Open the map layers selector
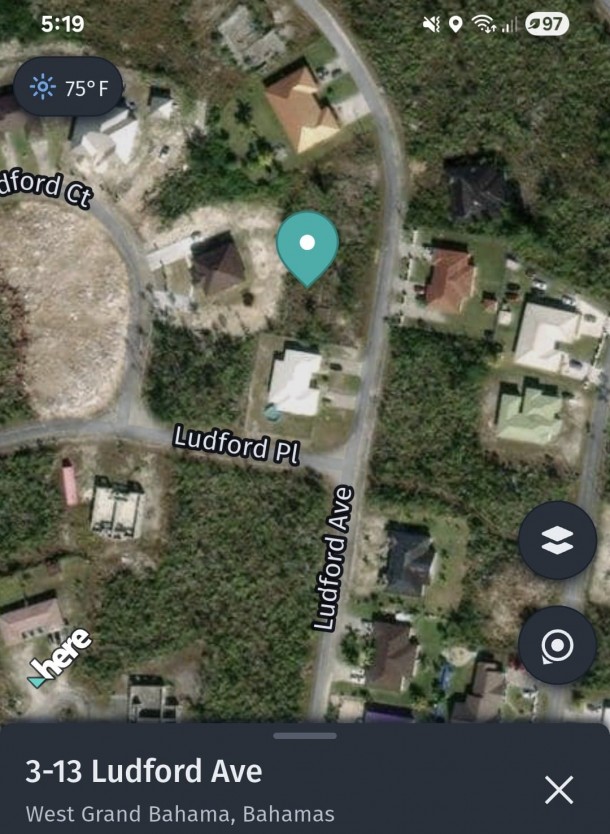The width and height of the screenshot is (610, 834). [x=557, y=541]
